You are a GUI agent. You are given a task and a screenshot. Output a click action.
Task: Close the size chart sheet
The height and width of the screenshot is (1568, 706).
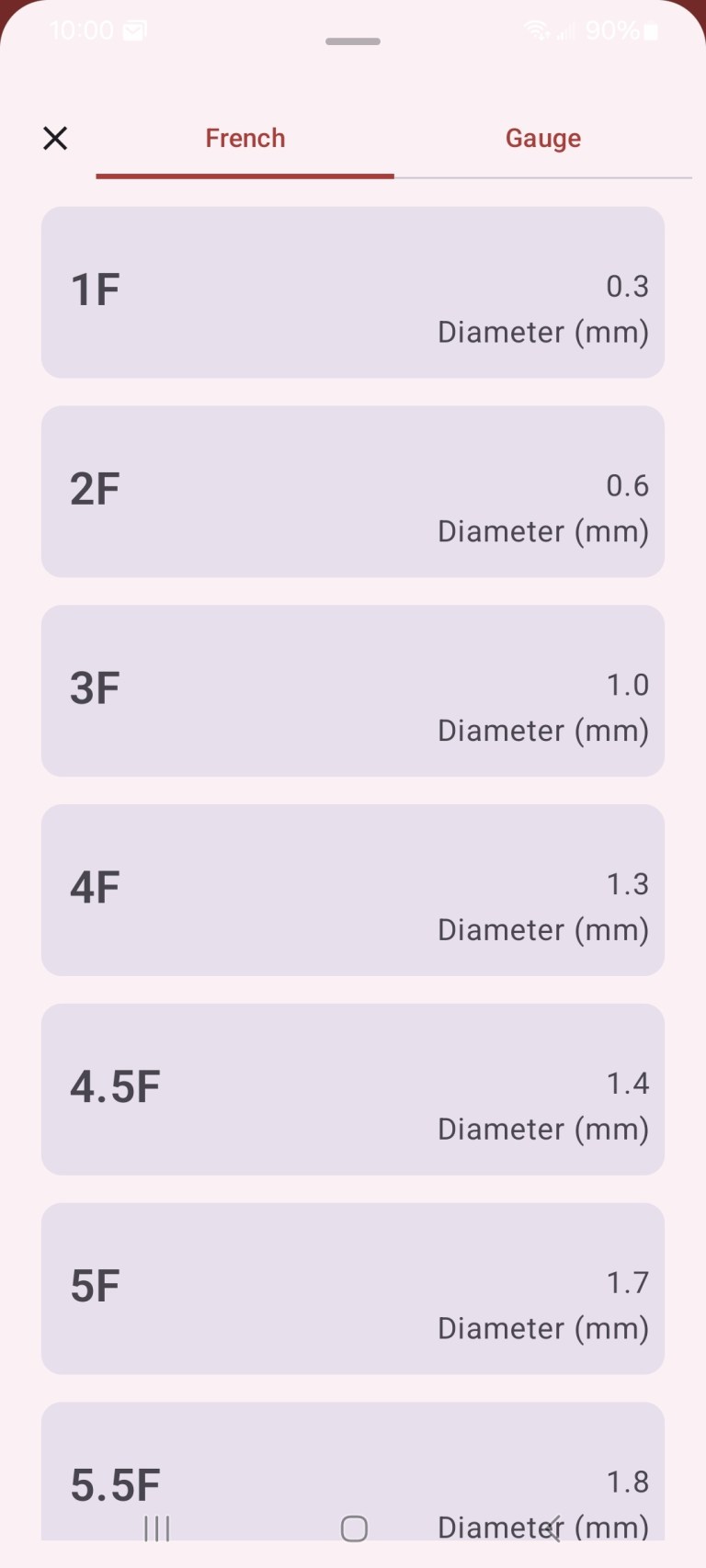point(55,139)
